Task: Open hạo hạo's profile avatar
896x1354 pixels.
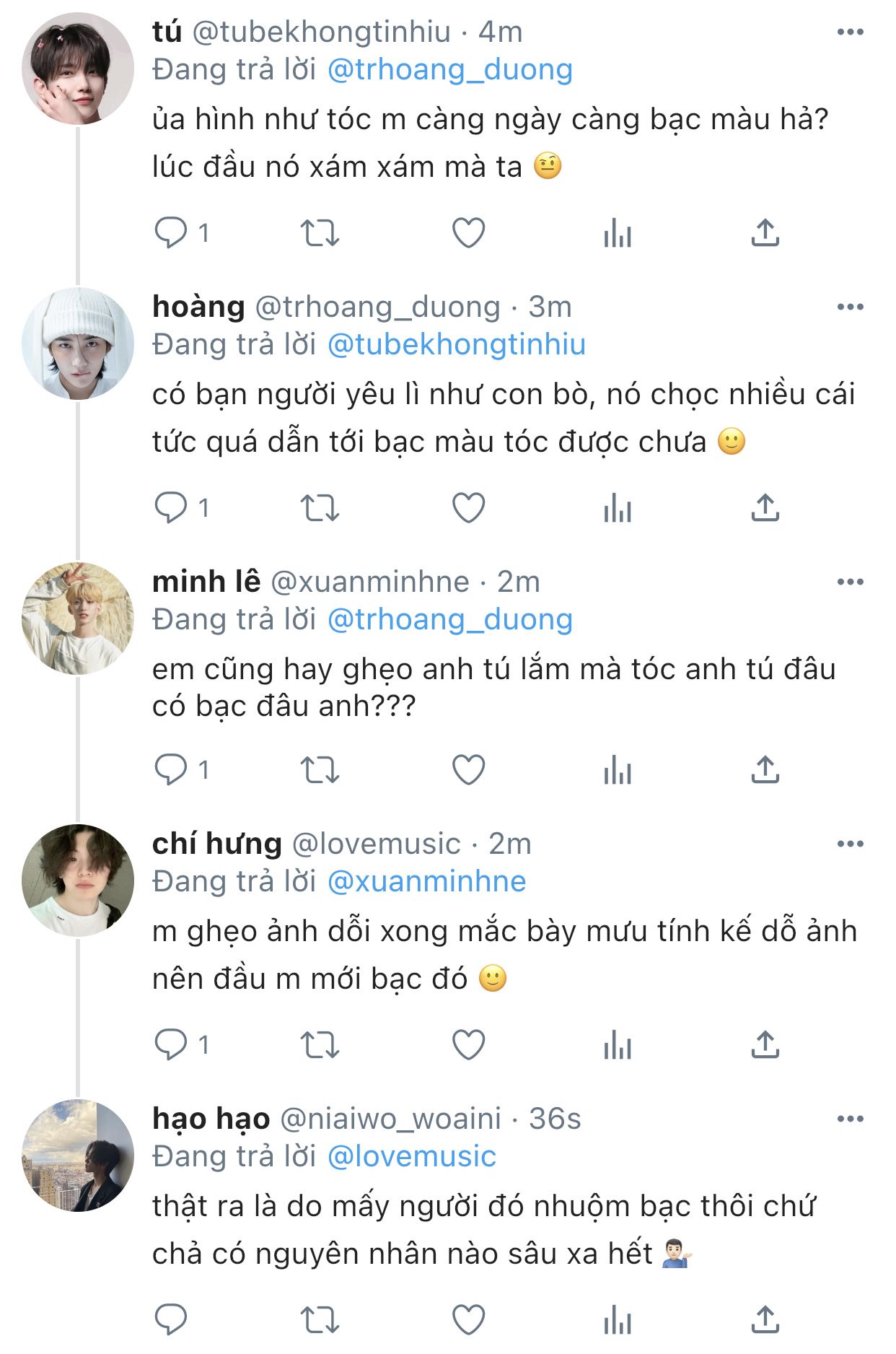Action: (x=78, y=1156)
